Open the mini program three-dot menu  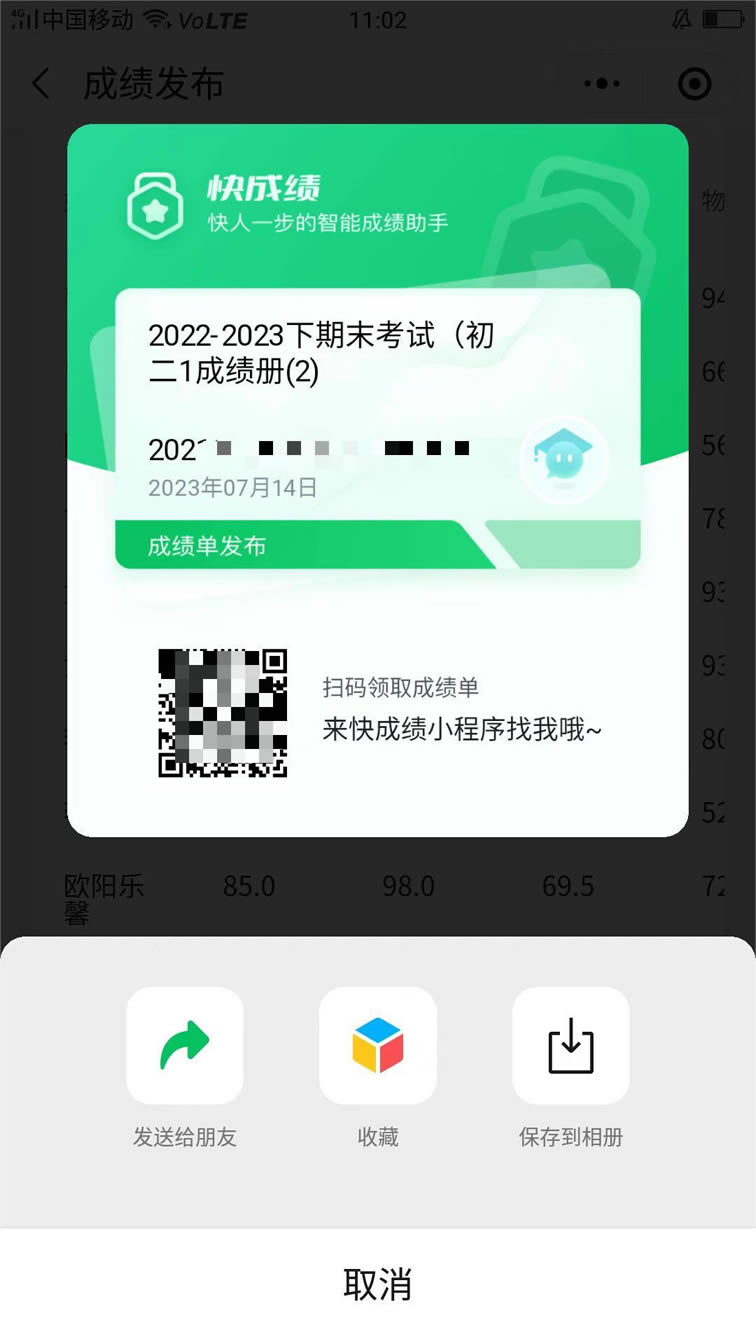coord(601,84)
